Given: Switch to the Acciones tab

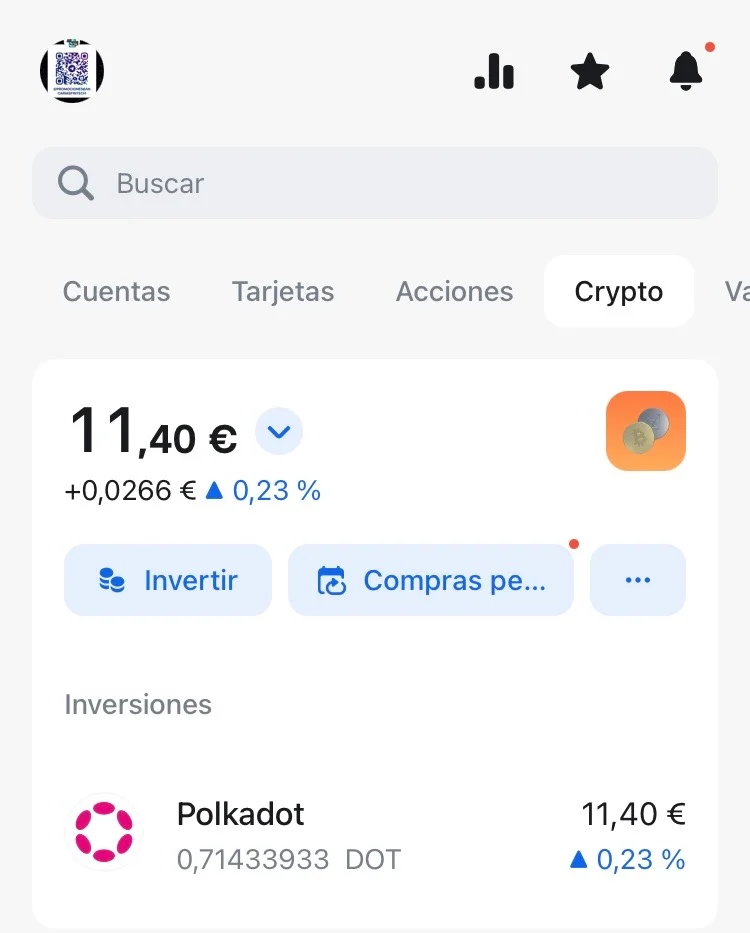Looking at the screenshot, I should [454, 291].
